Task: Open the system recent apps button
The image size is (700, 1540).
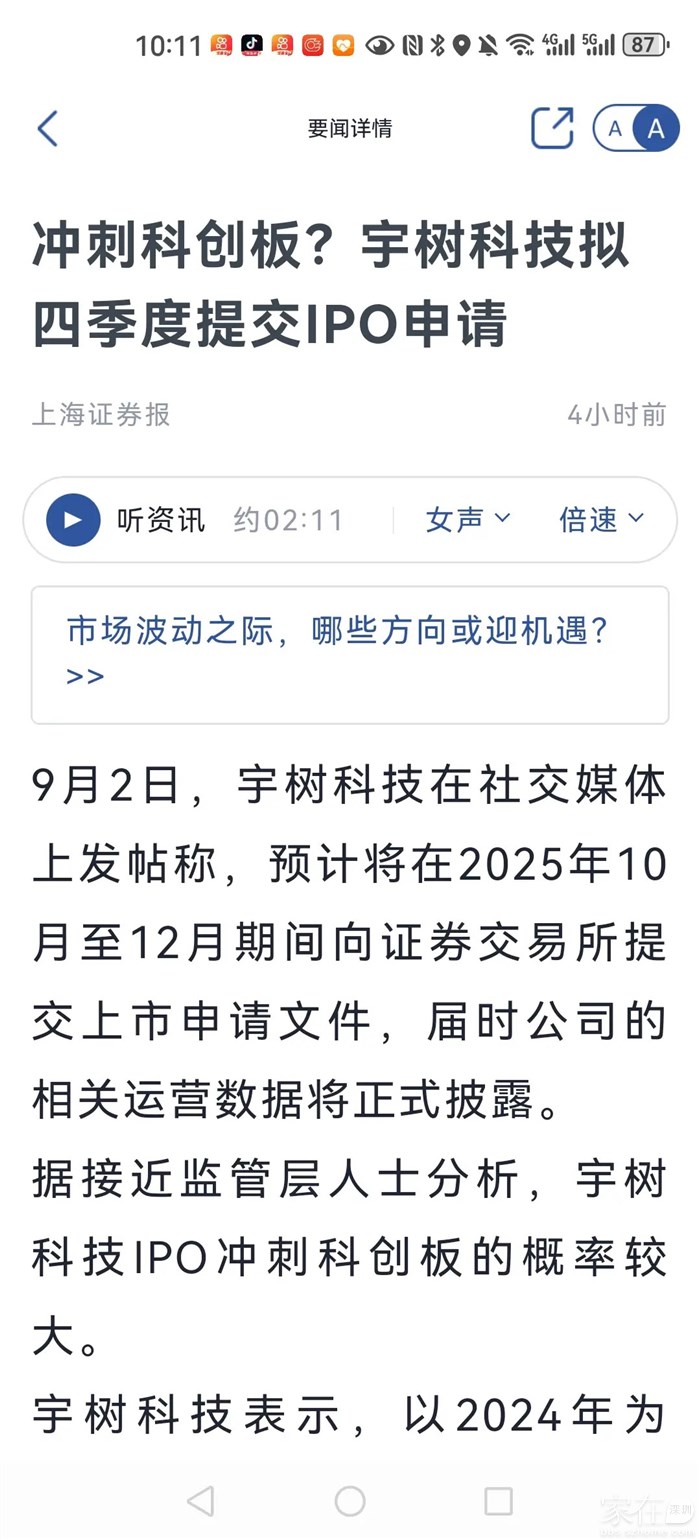Action: tap(498, 1500)
